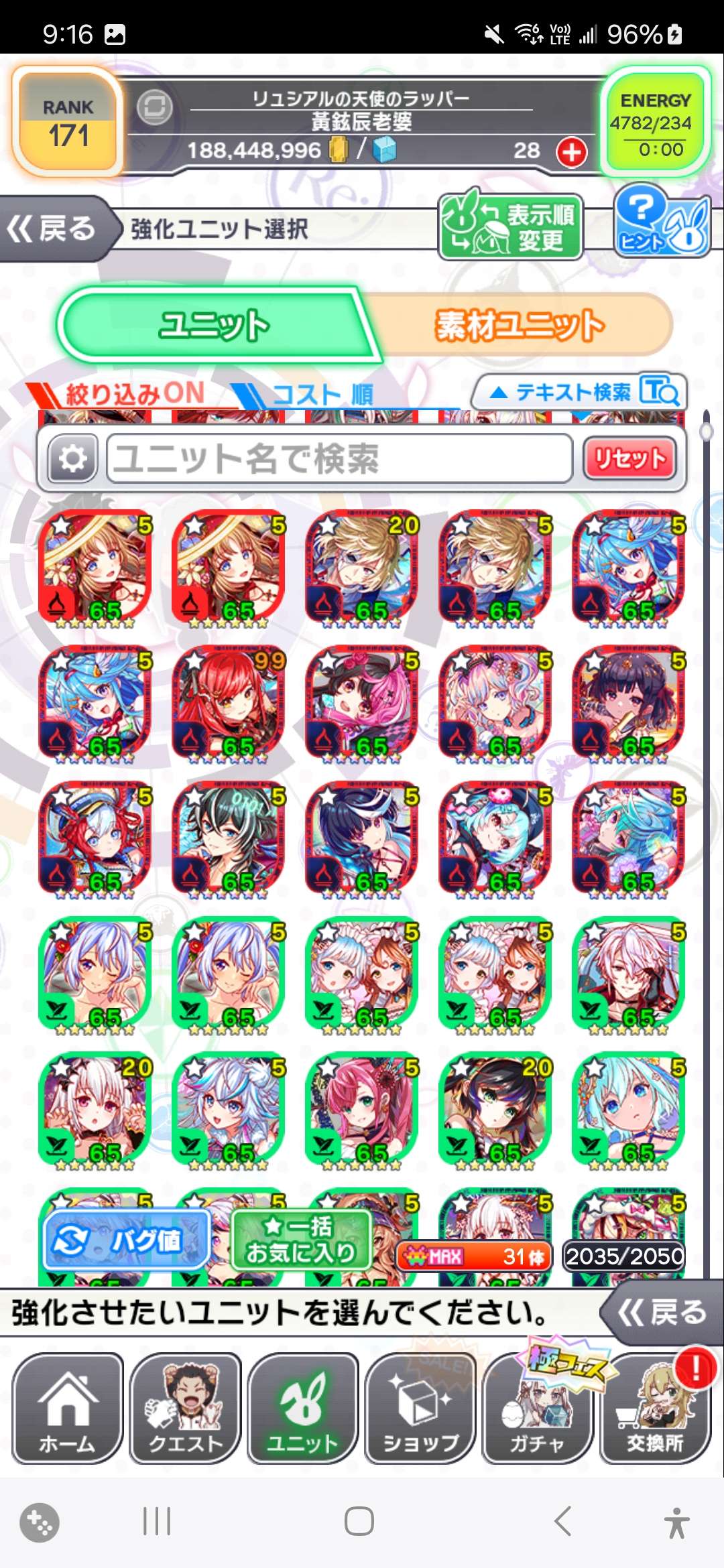Tap the red リセット button

point(629,459)
